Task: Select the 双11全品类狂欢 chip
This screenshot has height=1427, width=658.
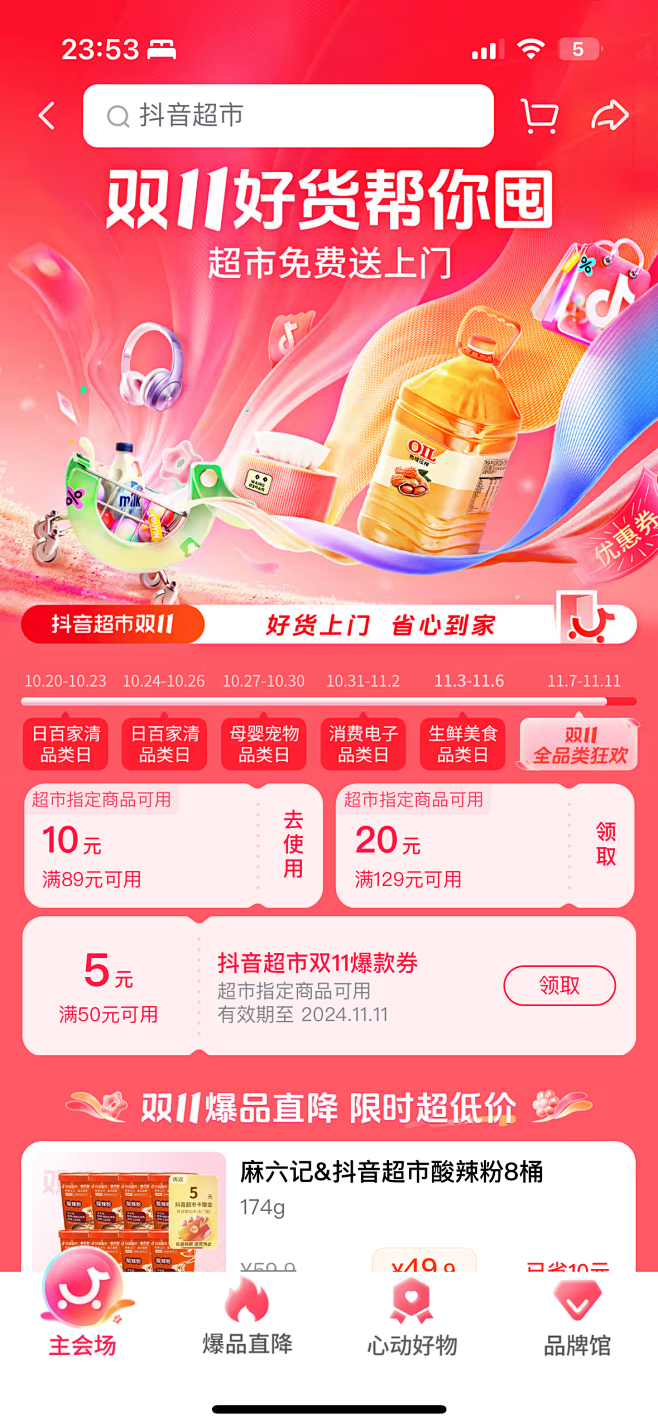Action: [x=579, y=744]
